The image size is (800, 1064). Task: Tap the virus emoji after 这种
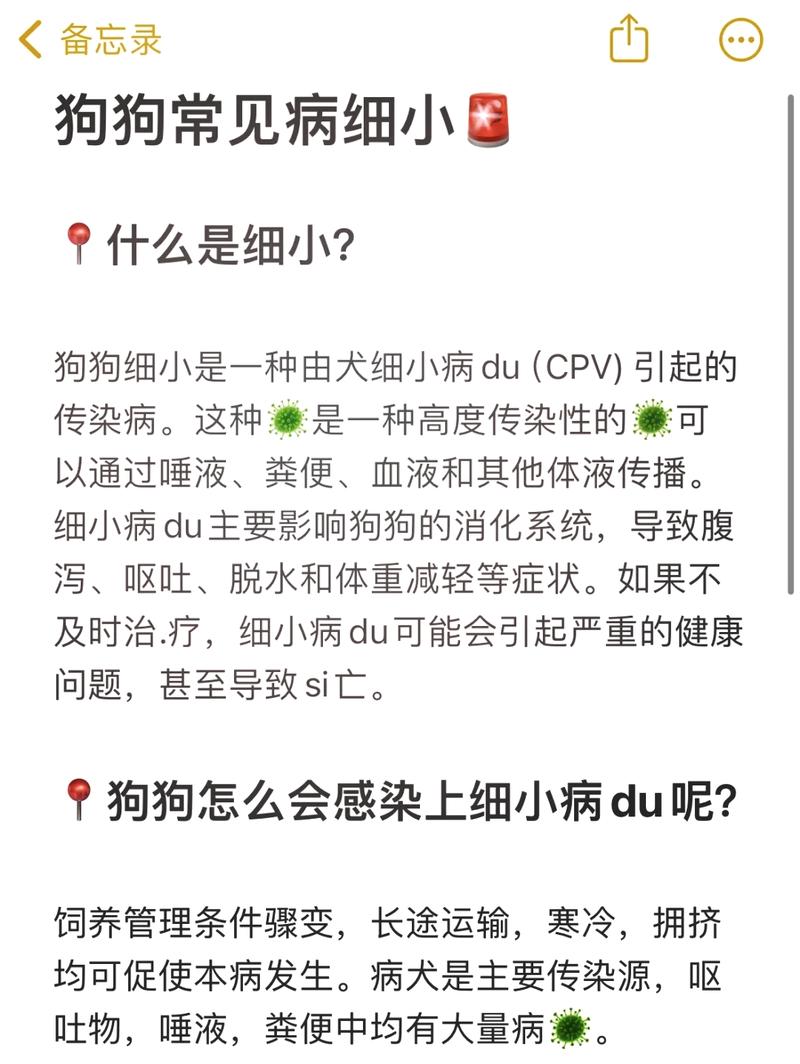coord(288,423)
